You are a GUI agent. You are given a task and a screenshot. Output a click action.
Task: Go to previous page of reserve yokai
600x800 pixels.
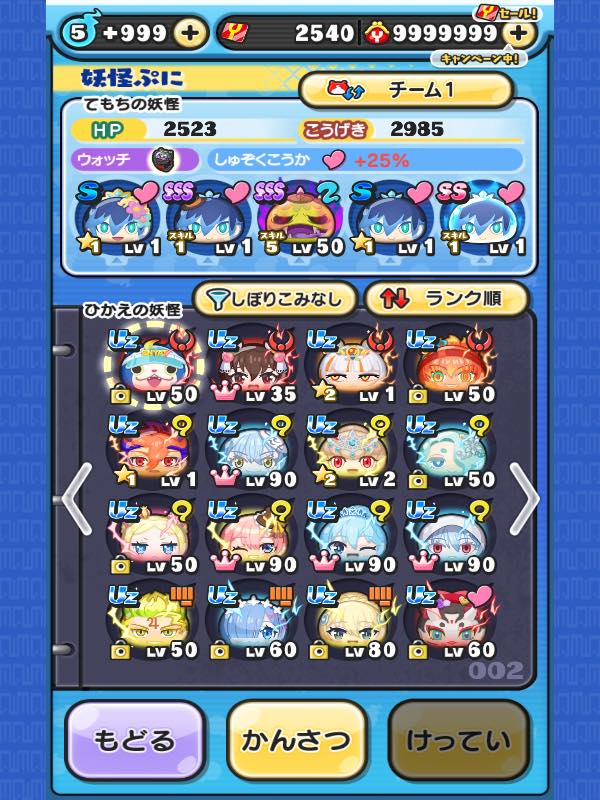(77, 497)
